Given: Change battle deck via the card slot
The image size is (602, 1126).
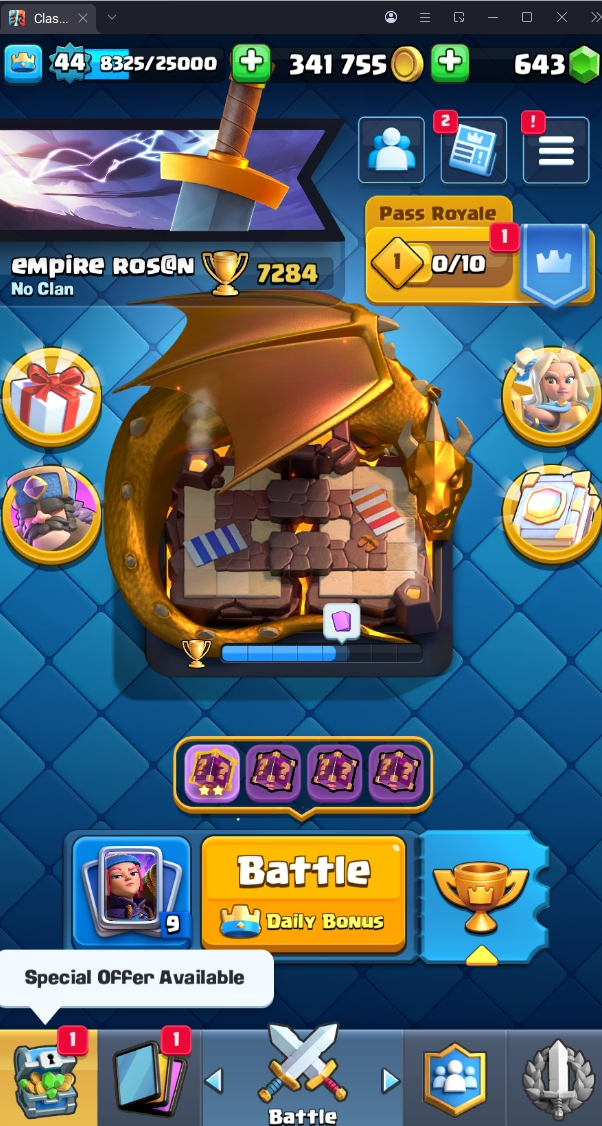Looking at the screenshot, I should [132, 890].
